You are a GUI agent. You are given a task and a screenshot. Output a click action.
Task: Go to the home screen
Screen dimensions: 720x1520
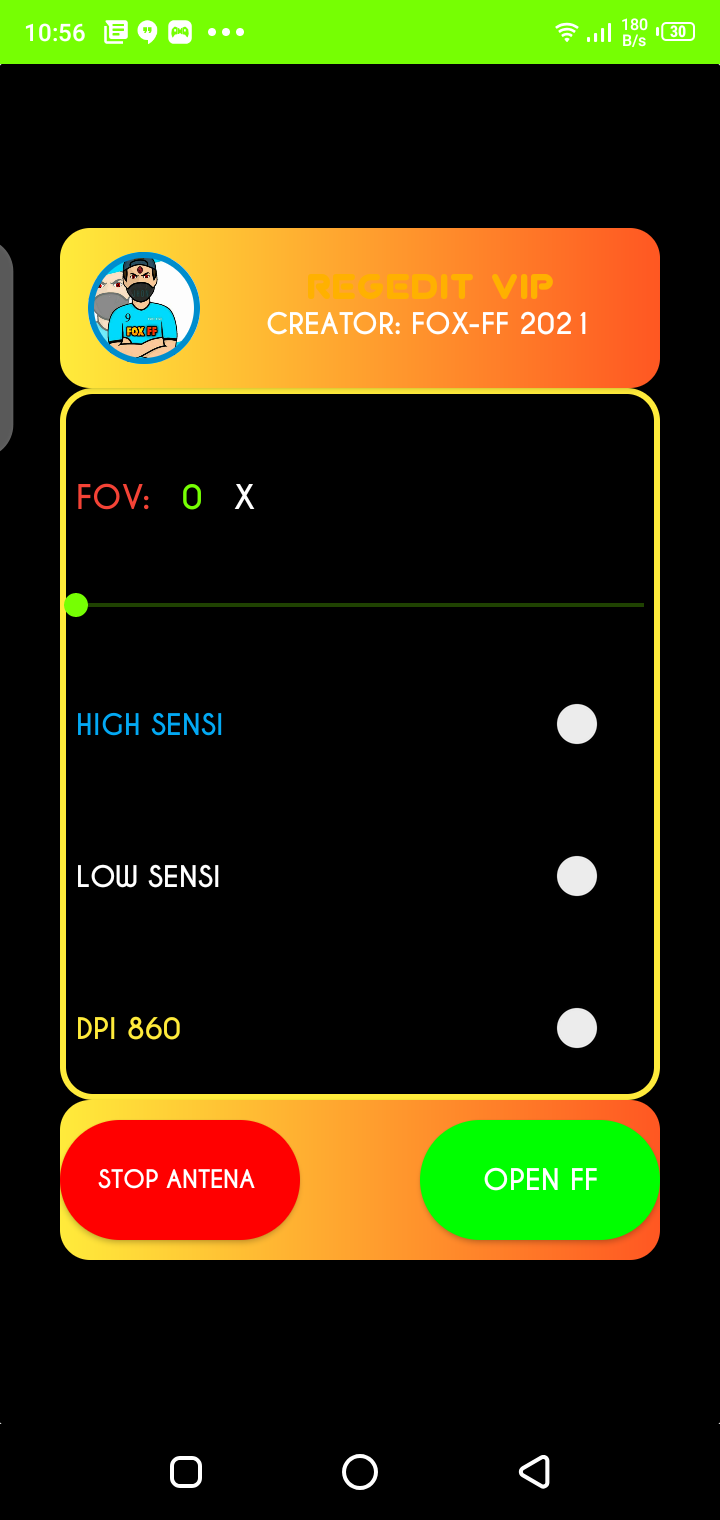point(360,1471)
